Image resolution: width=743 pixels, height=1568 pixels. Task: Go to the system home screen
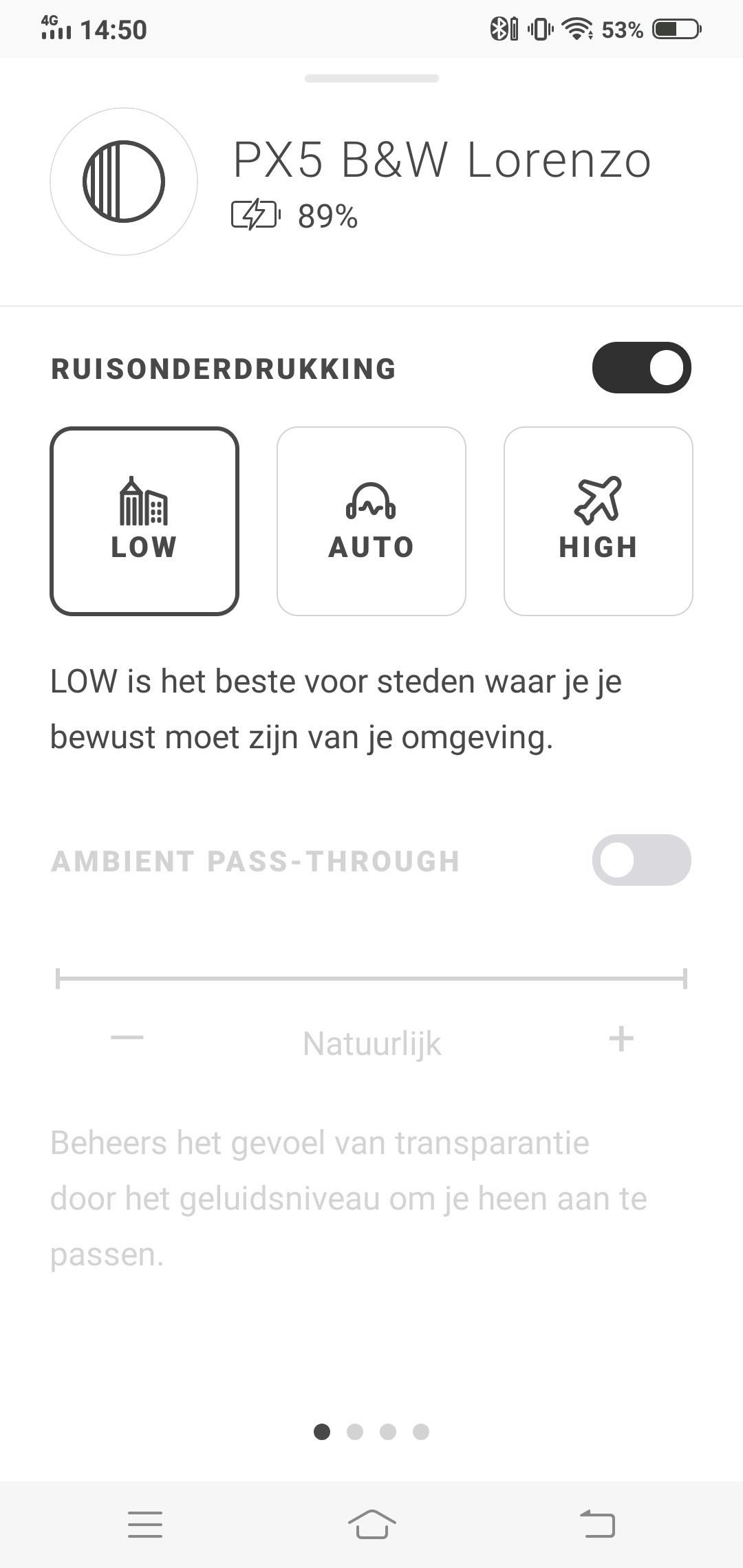tap(371, 1524)
